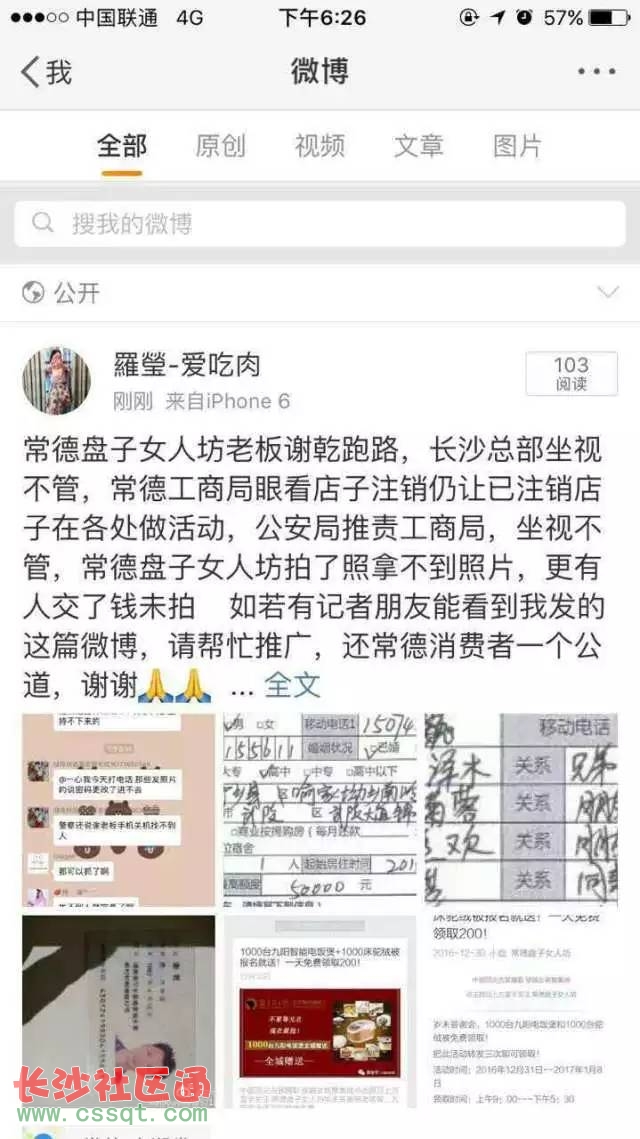Go back to the 我 page

coord(46,71)
